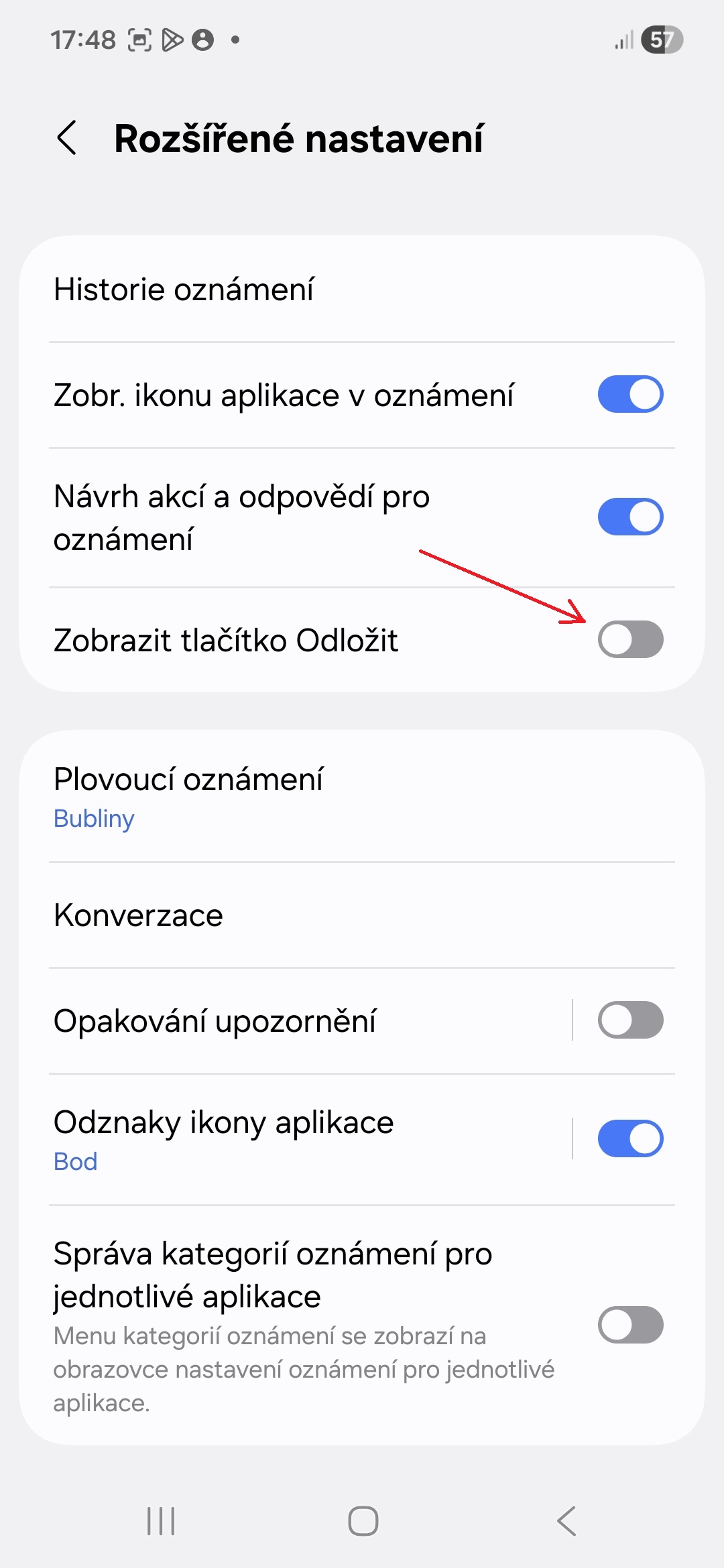Screen dimensions: 724x1568
Task: Disable the Odznaky ikony aplikace switch
Action: tap(630, 1138)
